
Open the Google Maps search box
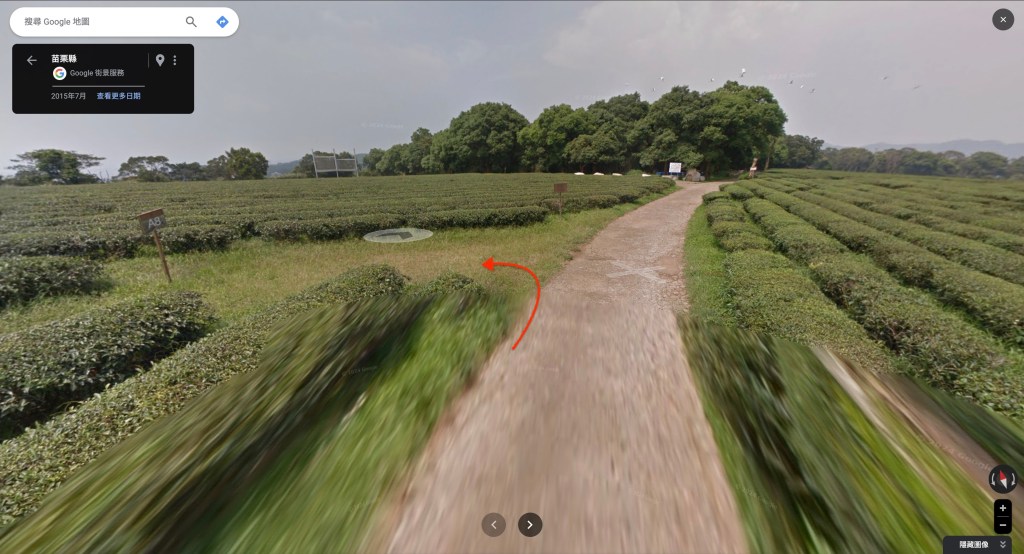pyautogui.click(x=95, y=22)
